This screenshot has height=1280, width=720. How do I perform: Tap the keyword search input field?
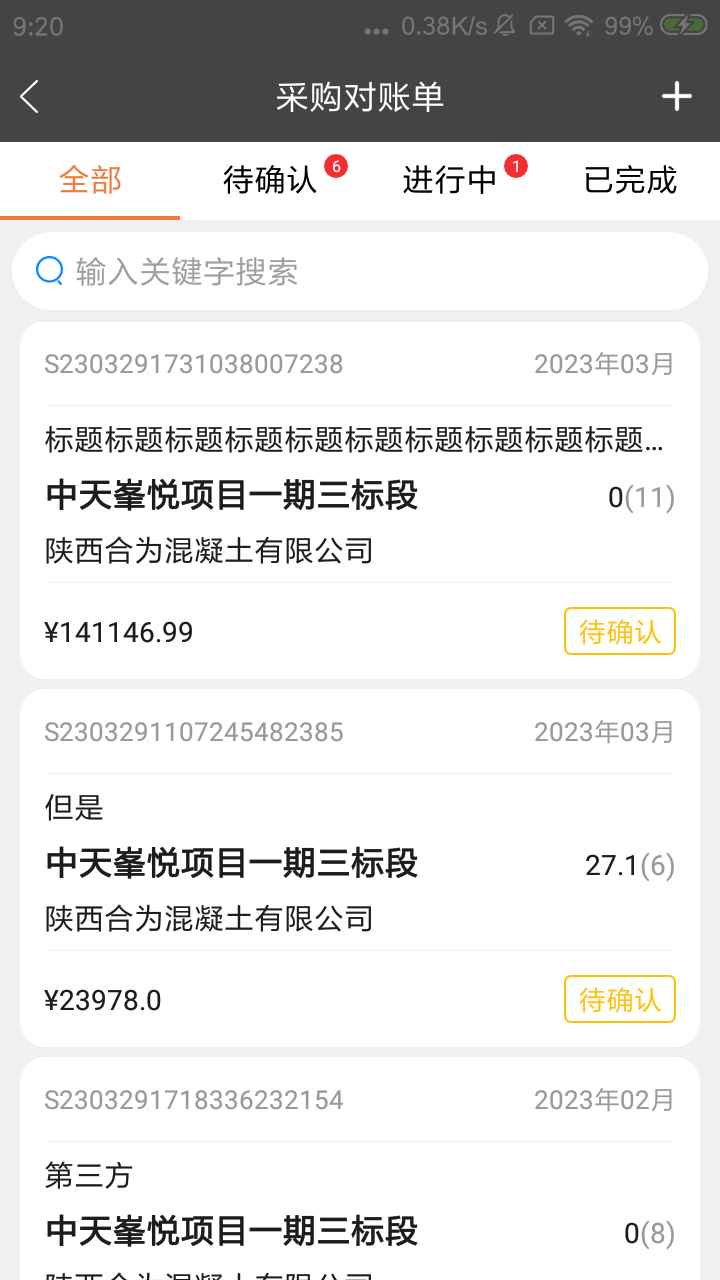[x=300, y=271]
